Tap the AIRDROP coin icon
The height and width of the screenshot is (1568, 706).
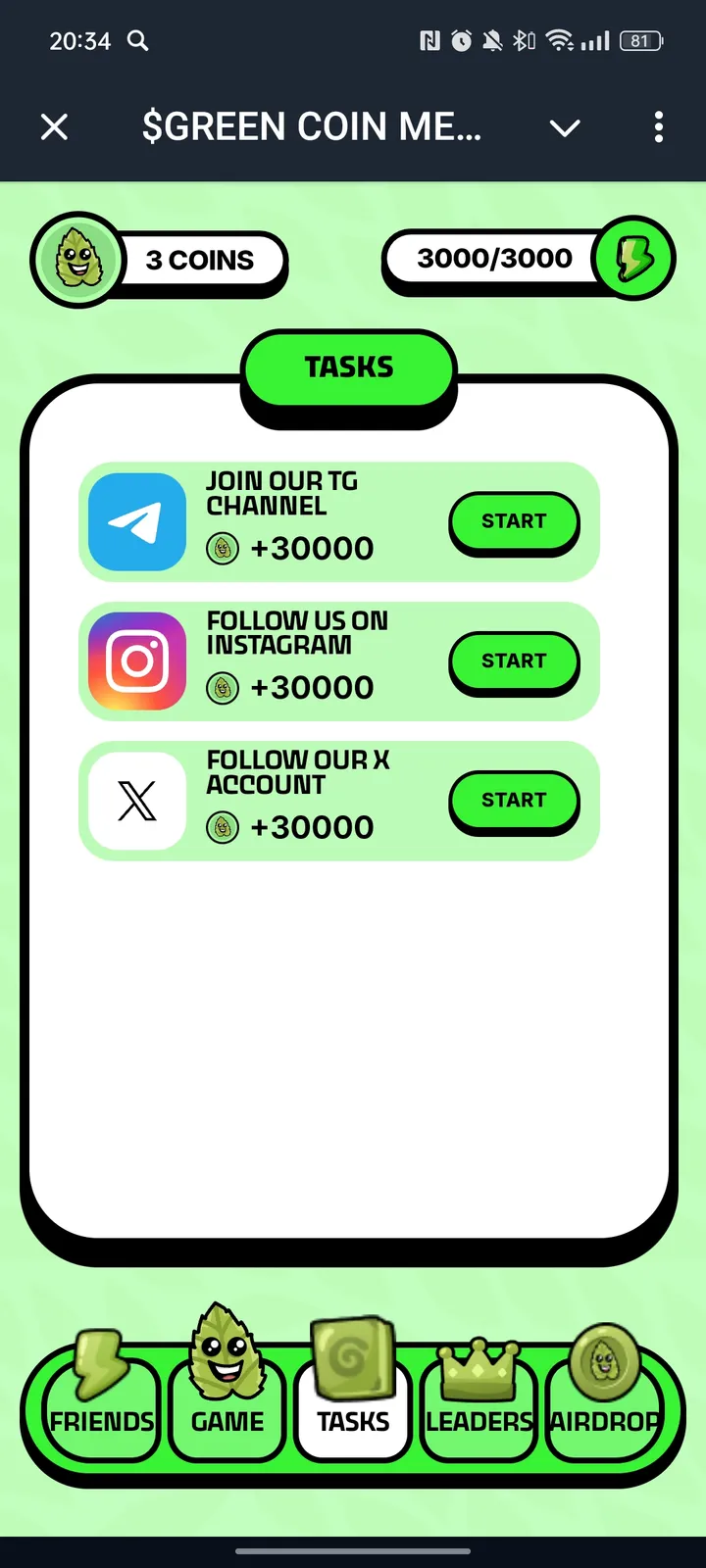tap(604, 1362)
